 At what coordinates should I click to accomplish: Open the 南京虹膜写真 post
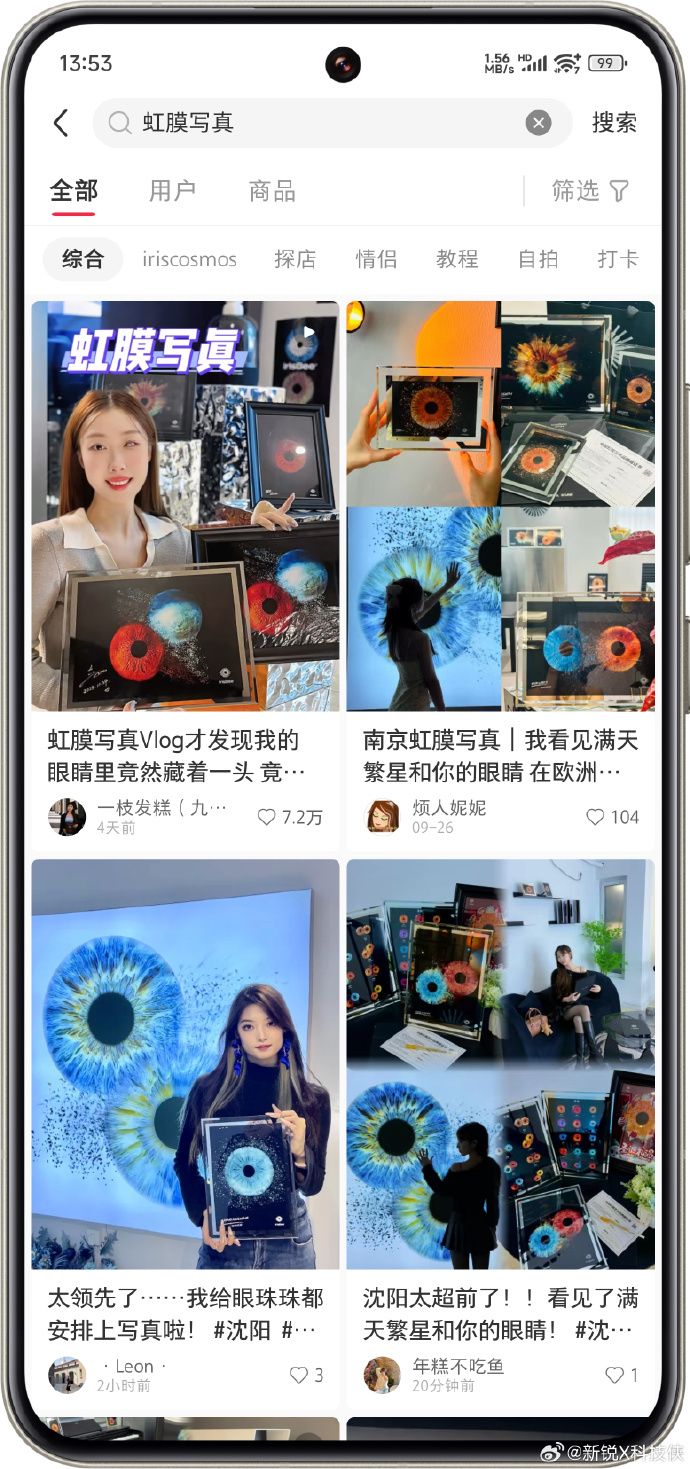pyautogui.click(x=500, y=505)
